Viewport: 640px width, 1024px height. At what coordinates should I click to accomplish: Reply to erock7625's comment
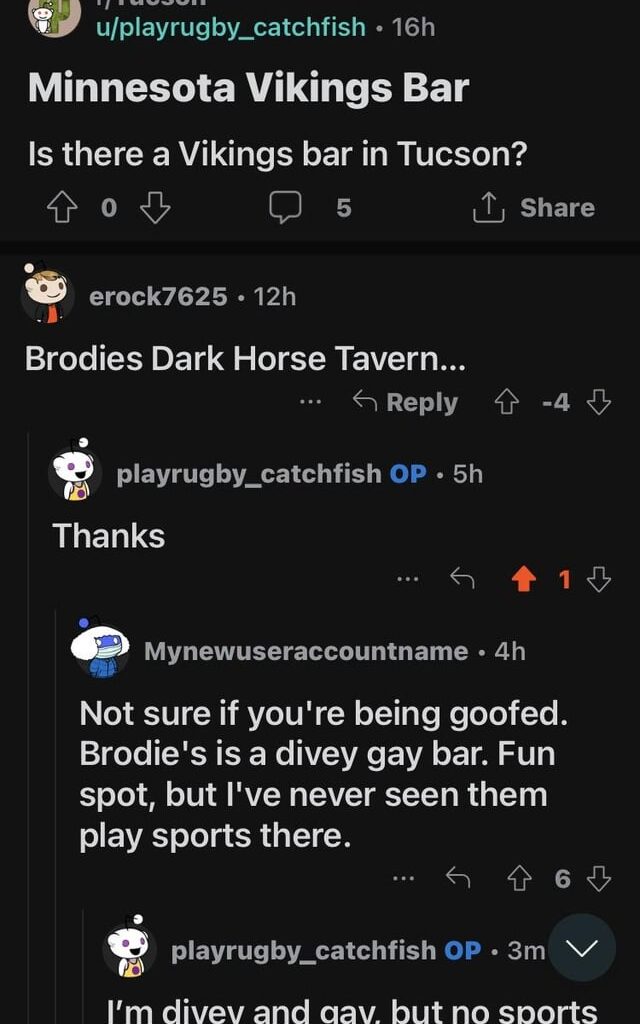tap(406, 402)
